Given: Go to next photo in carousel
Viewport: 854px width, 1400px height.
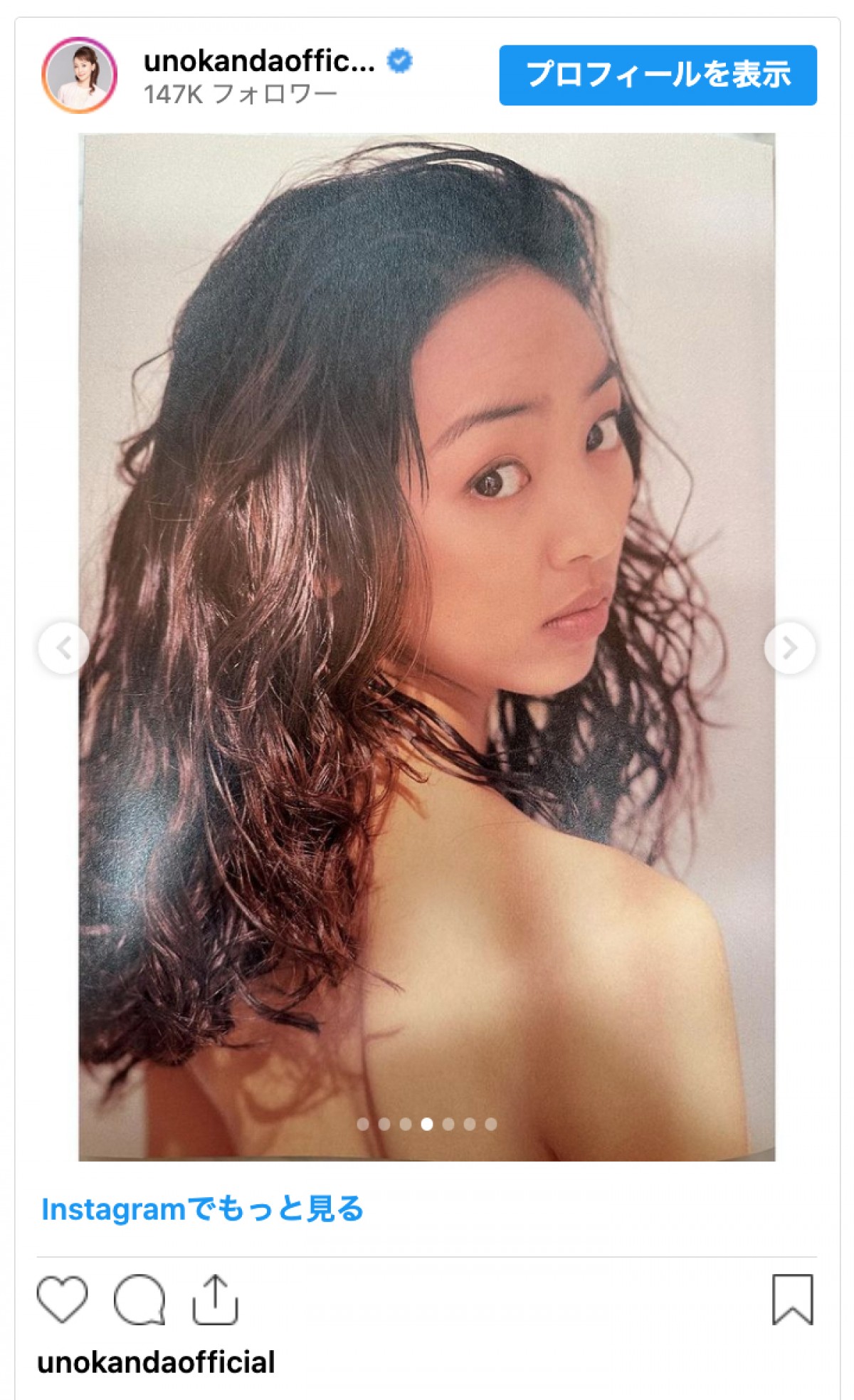Looking at the screenshot, I should pos(789,648).
